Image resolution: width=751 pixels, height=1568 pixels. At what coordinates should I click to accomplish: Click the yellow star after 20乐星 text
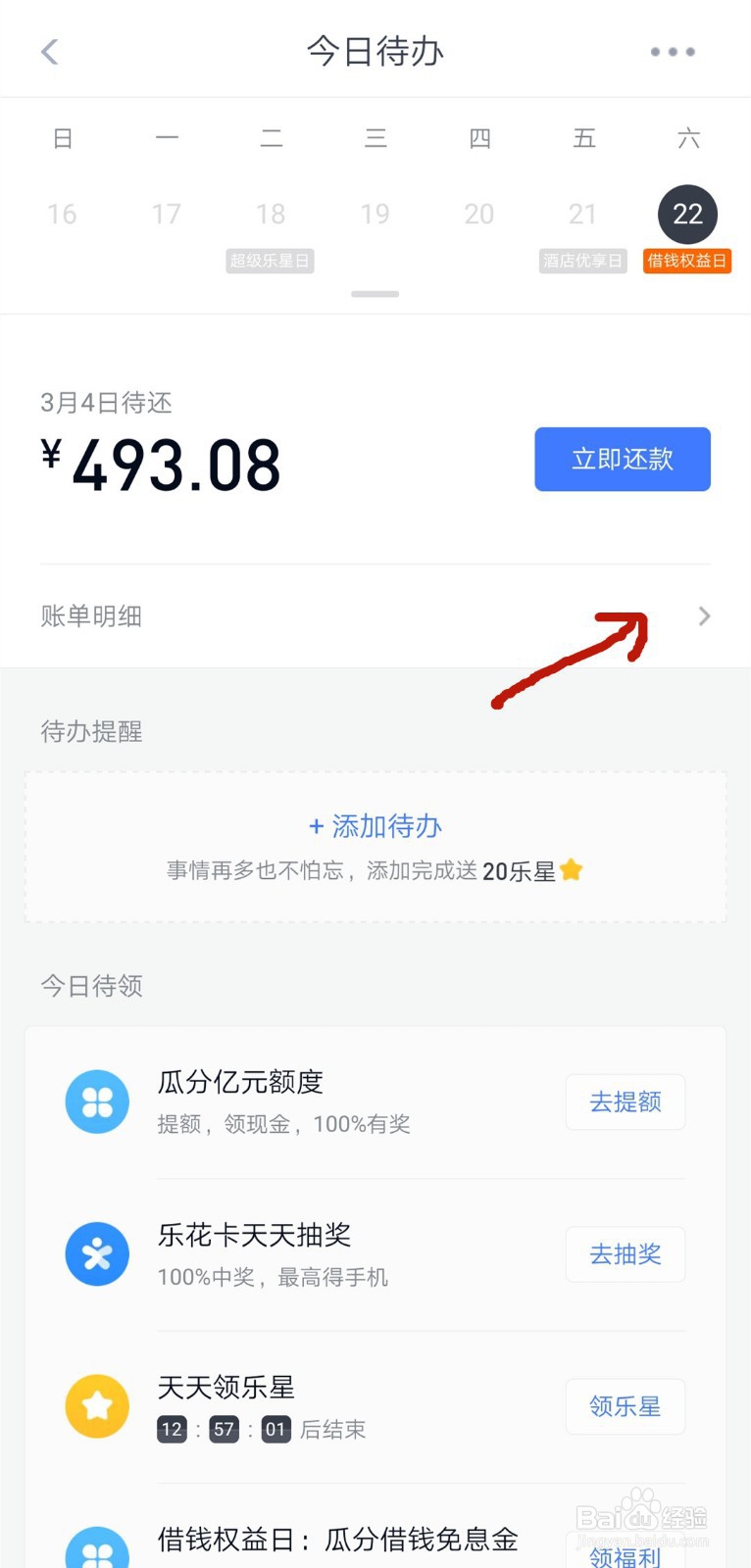point(572,869)
